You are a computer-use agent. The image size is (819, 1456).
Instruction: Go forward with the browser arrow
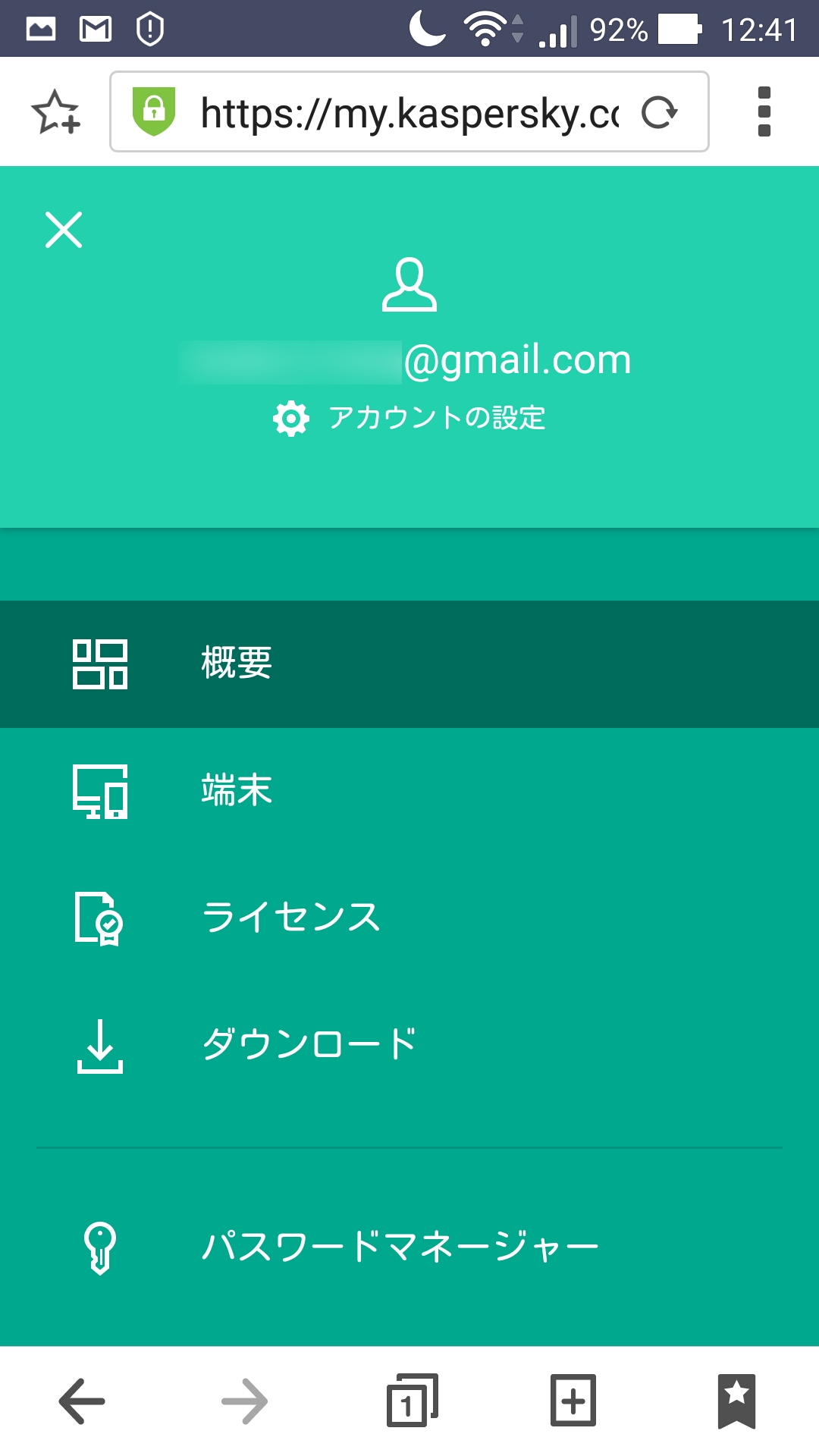245,1401
